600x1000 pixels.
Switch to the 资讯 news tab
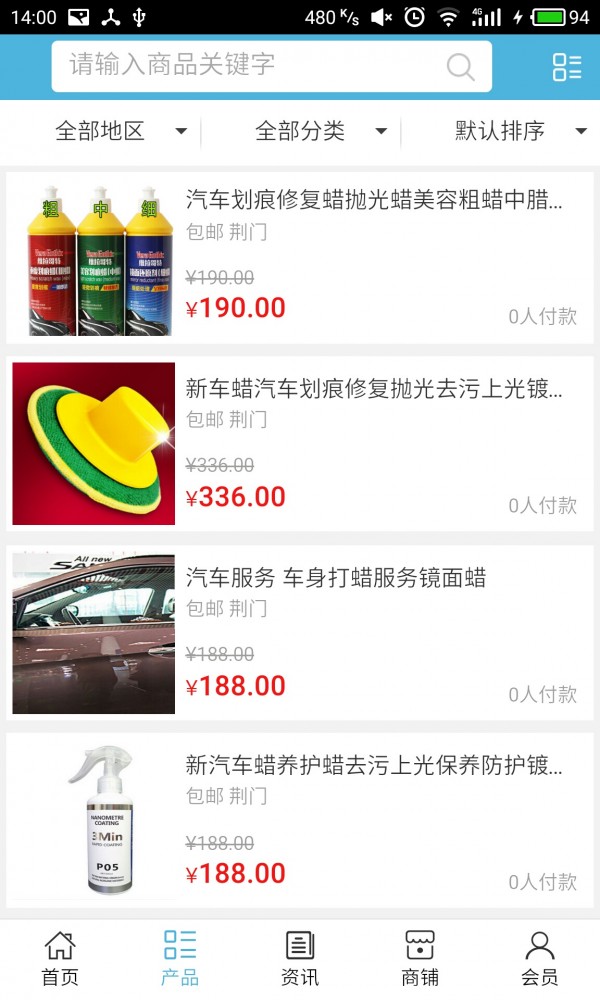pos(300,958)
